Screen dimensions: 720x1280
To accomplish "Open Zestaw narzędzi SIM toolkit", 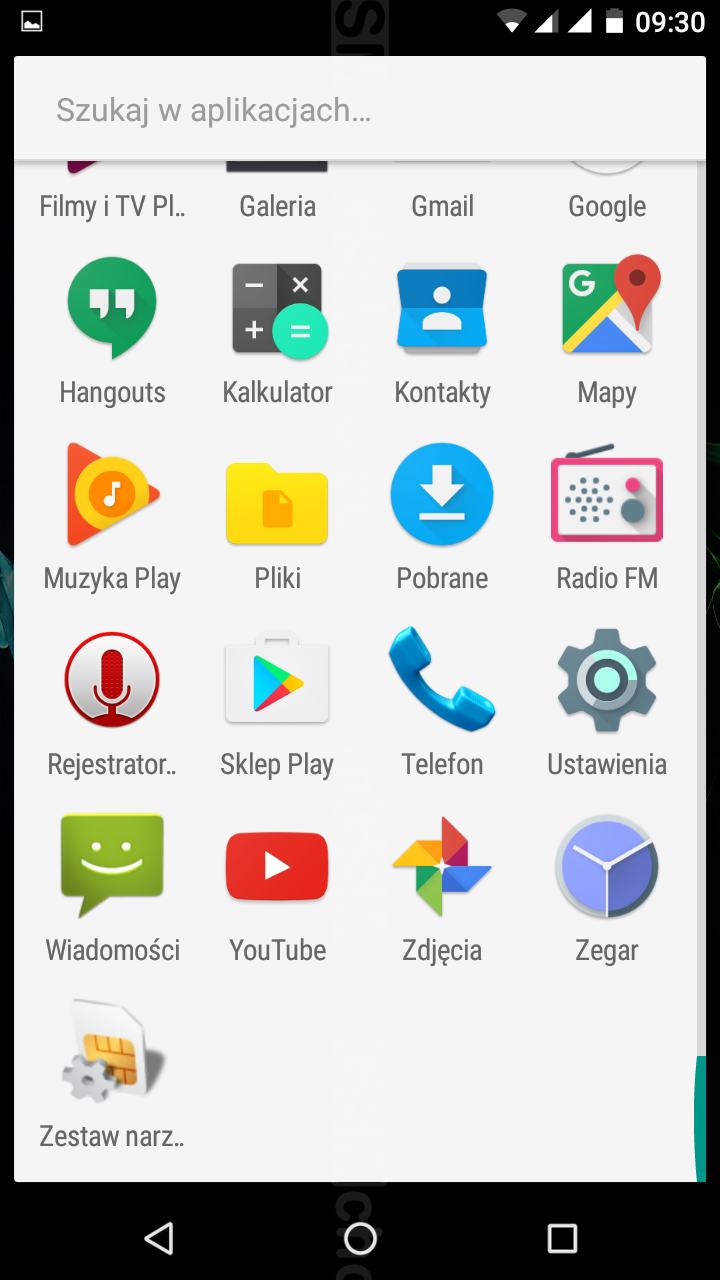I will pyautogui.click(x=112, y=1052).
